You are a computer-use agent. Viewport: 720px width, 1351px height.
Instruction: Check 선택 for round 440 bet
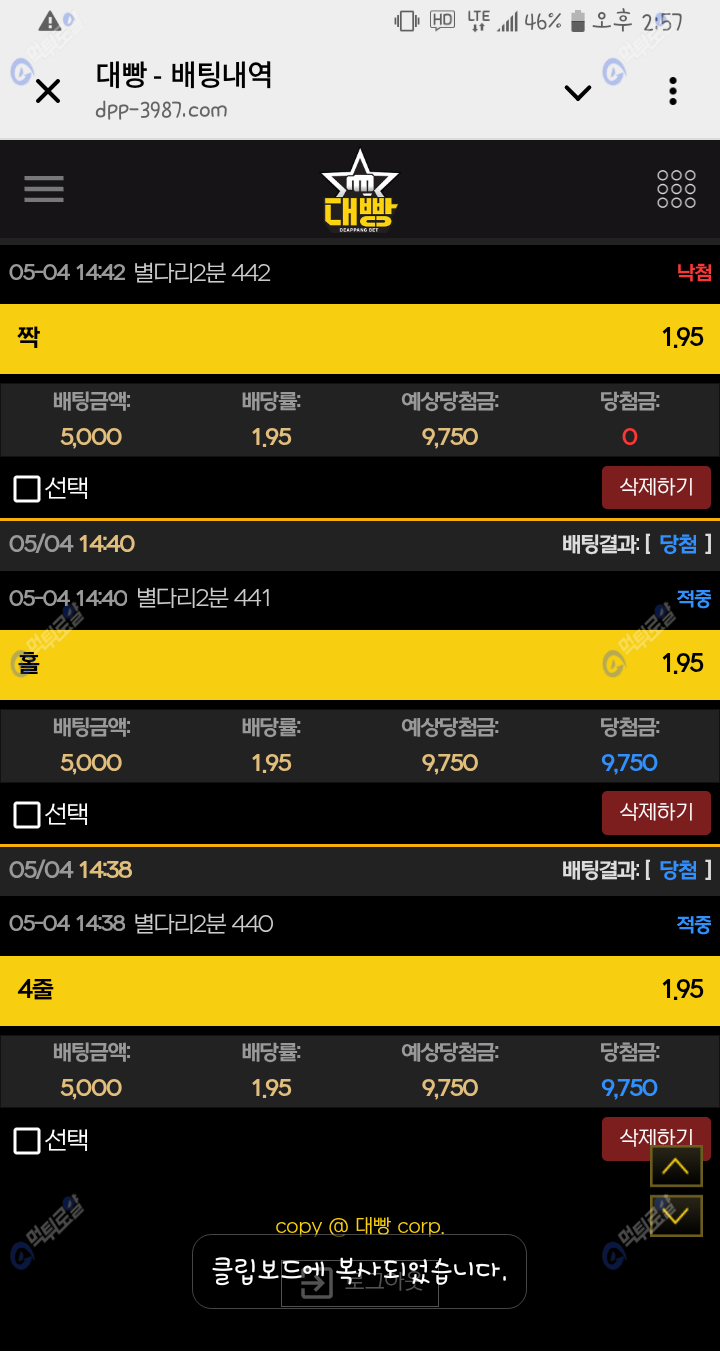(27, 1140)
